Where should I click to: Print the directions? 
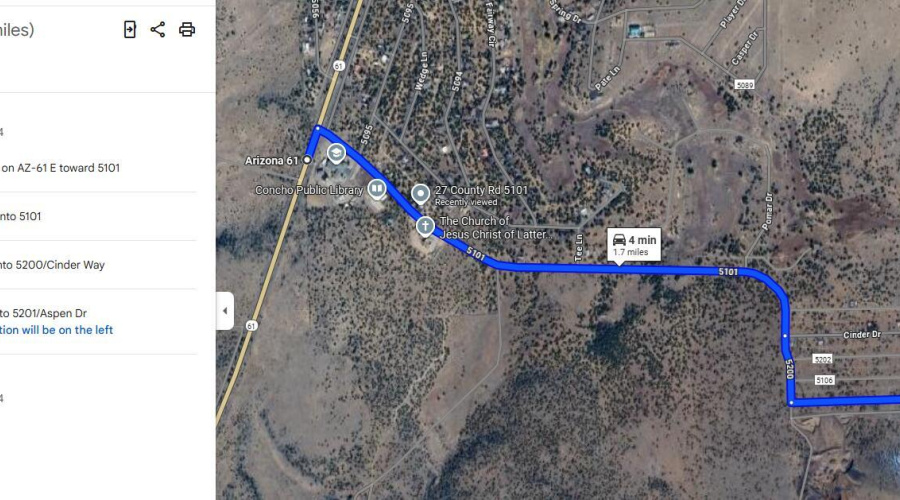187,29
